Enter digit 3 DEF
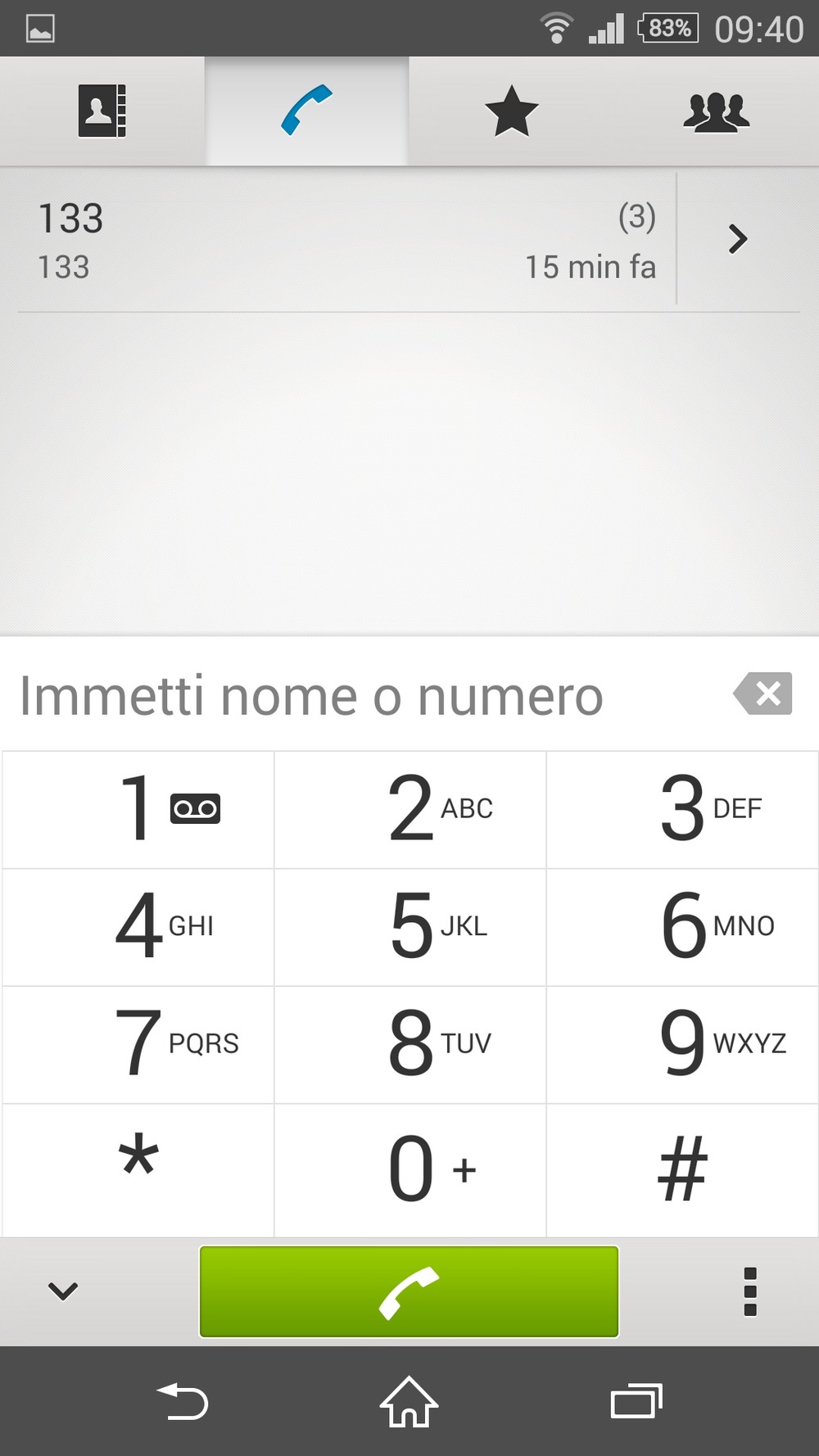The image size is (819, 1456). click(682, 809)
